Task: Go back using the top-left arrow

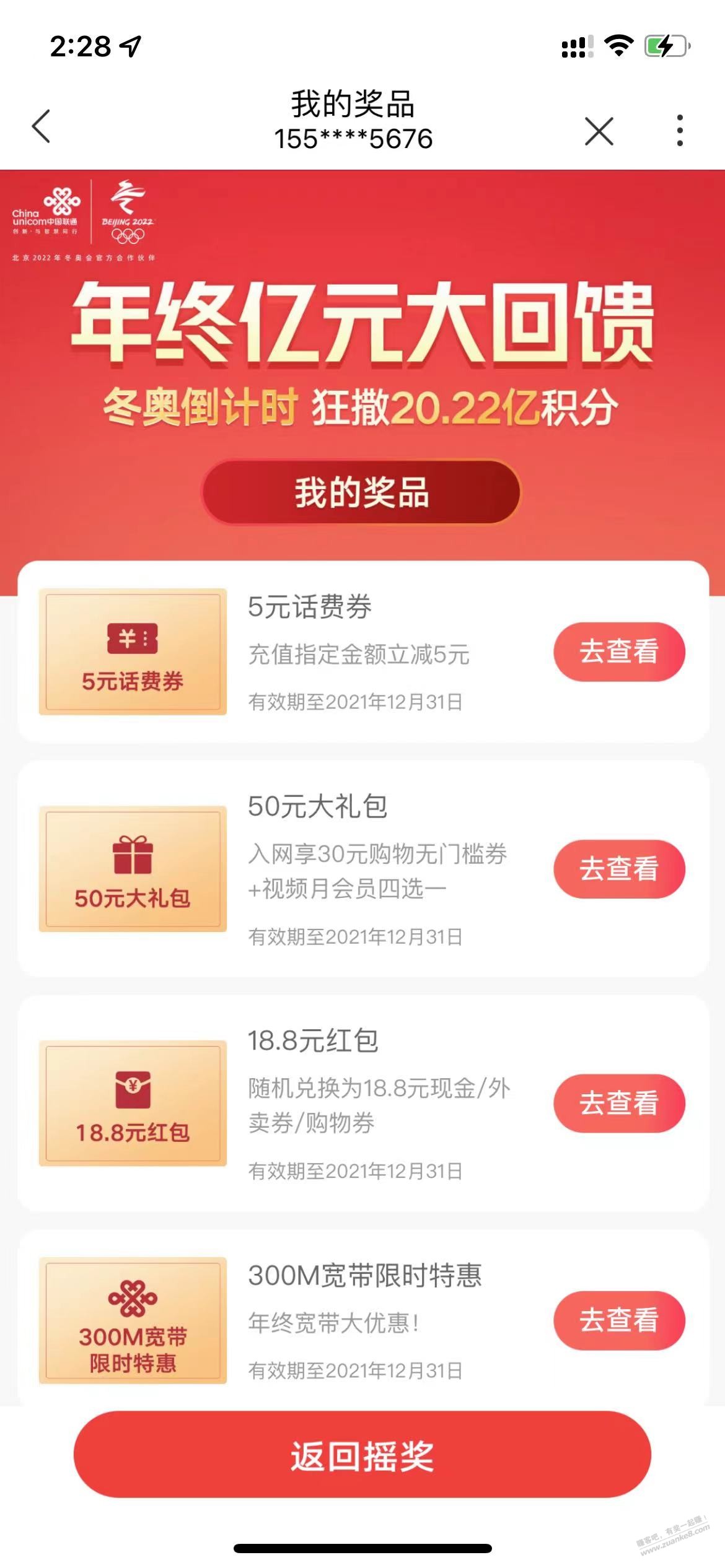Action: click(41, 127)
